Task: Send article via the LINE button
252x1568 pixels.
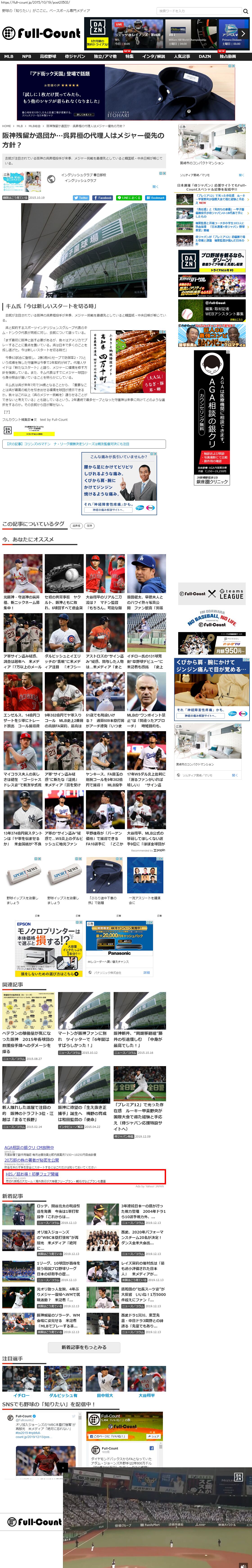Action: (x=129, y=198)
